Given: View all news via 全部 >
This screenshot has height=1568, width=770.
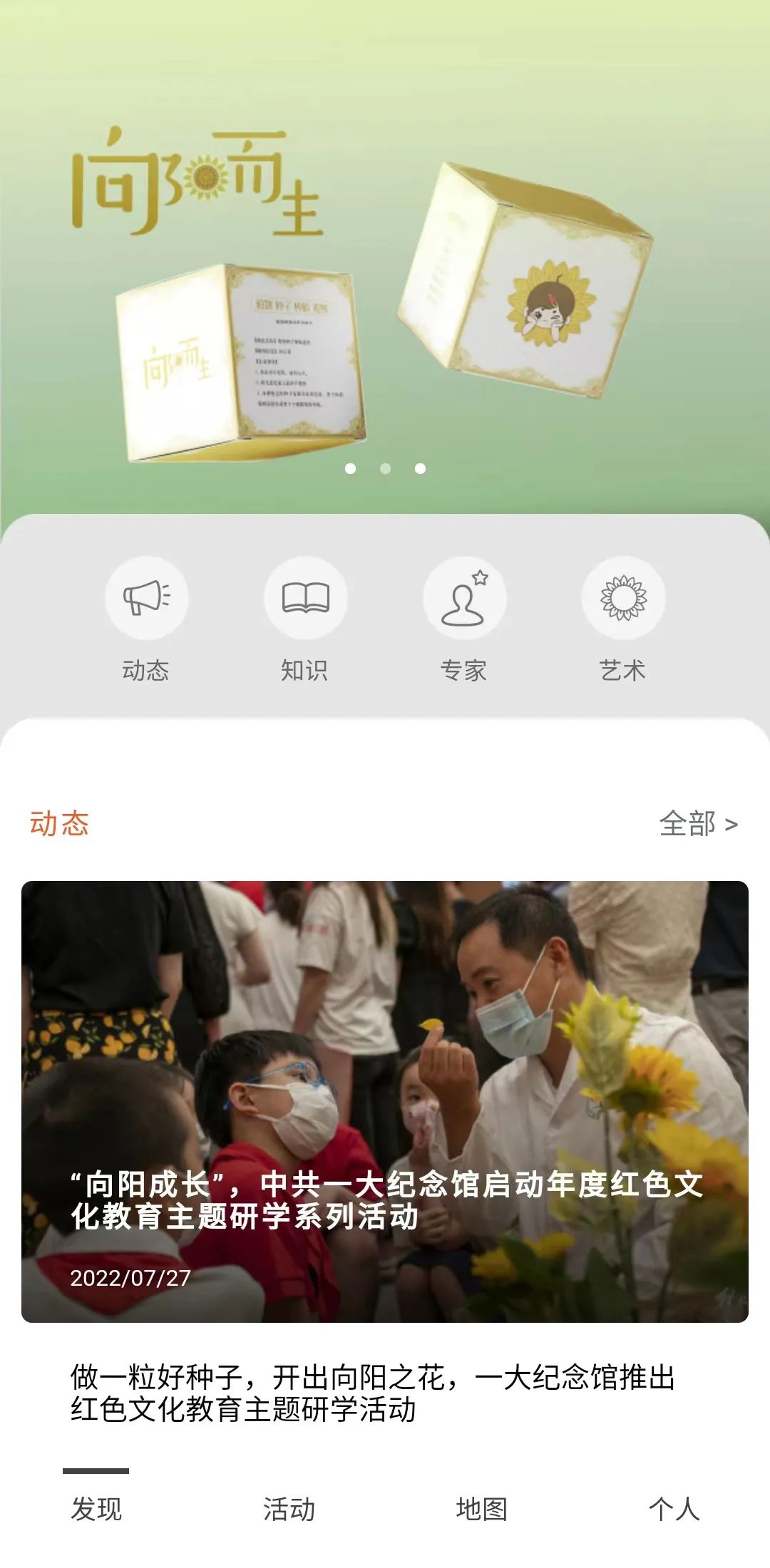Looking at the screenshot, I should point(697,824).
